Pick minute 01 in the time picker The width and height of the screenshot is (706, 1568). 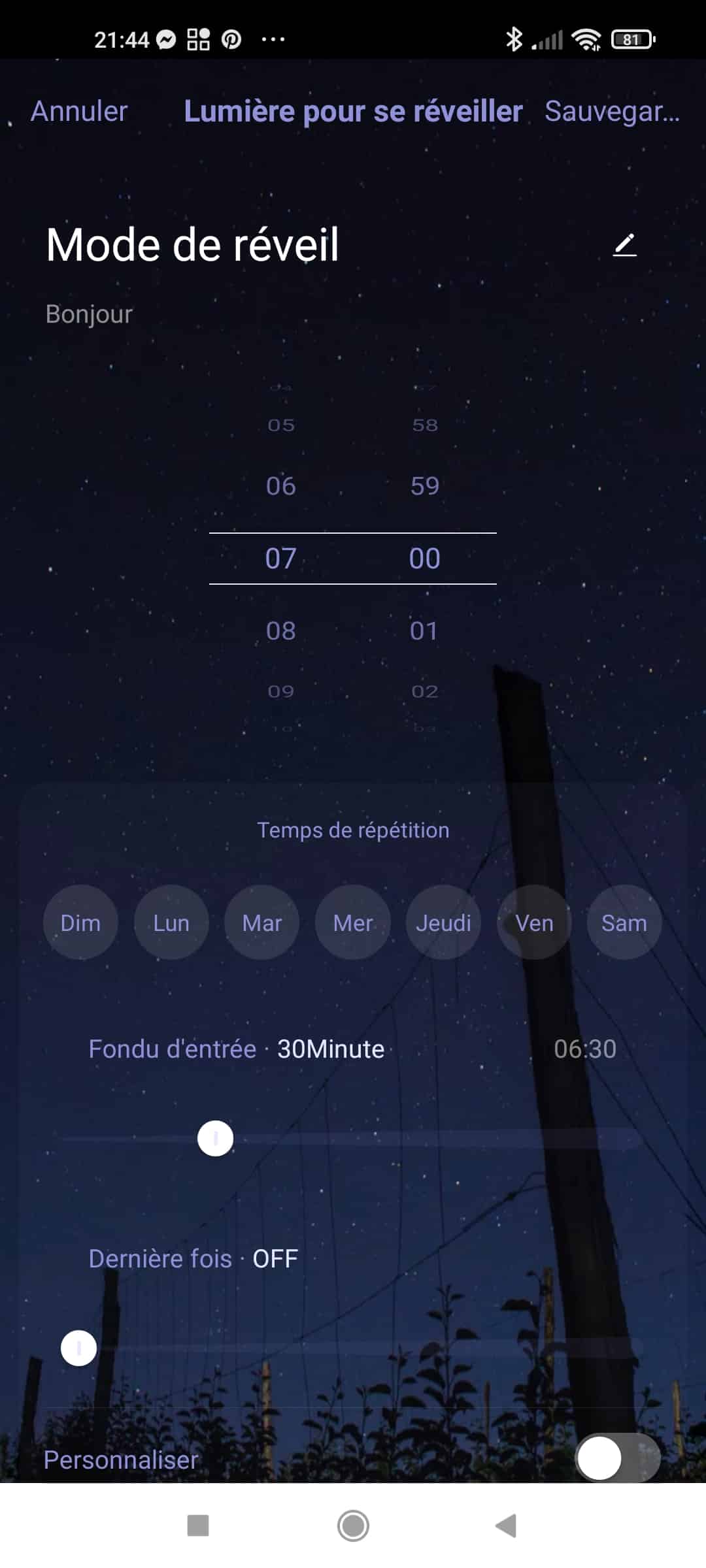click(424, 631)
